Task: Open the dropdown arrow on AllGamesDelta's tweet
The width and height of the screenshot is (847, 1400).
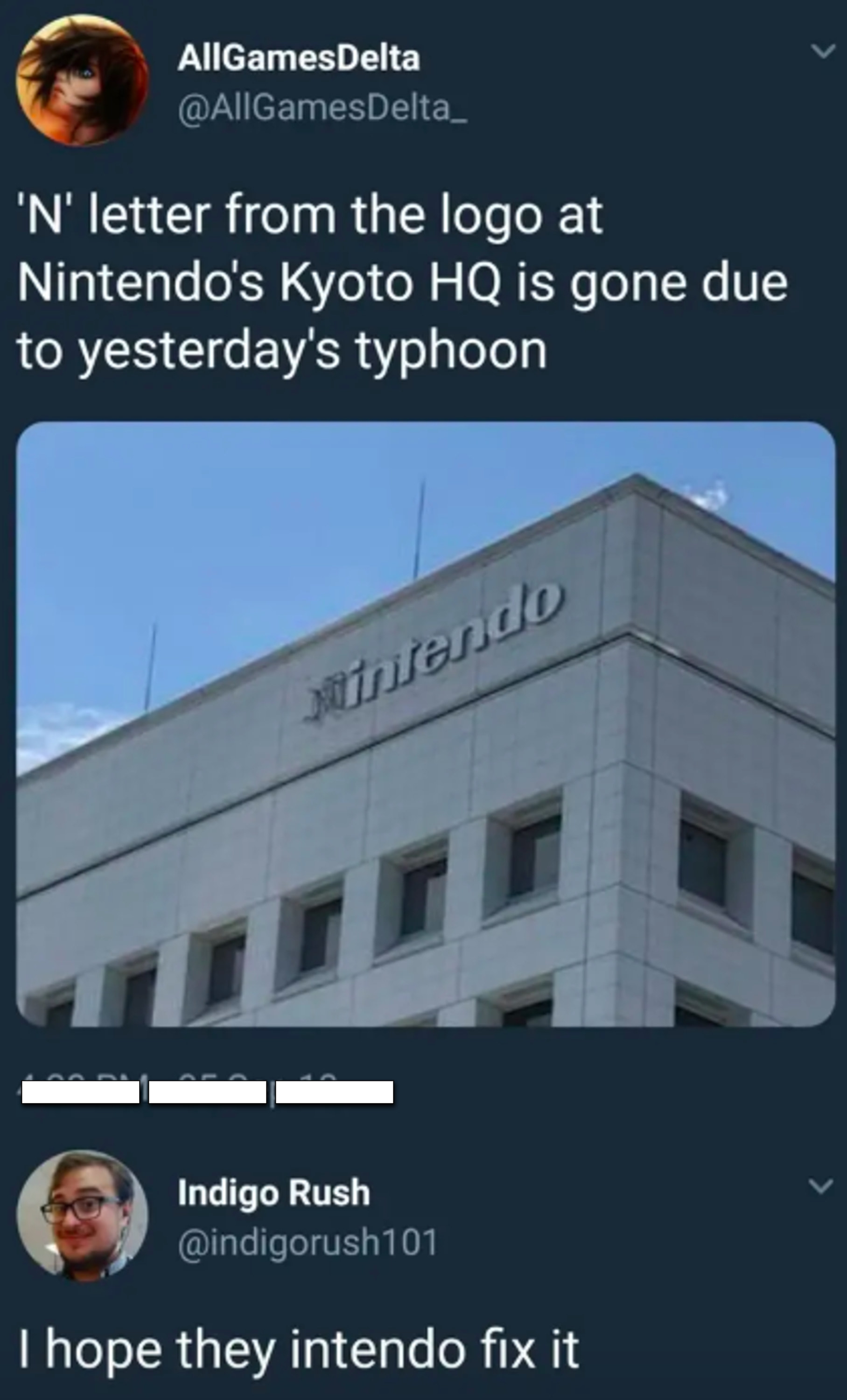Action: pyautogui.click(x=823, y=52)
